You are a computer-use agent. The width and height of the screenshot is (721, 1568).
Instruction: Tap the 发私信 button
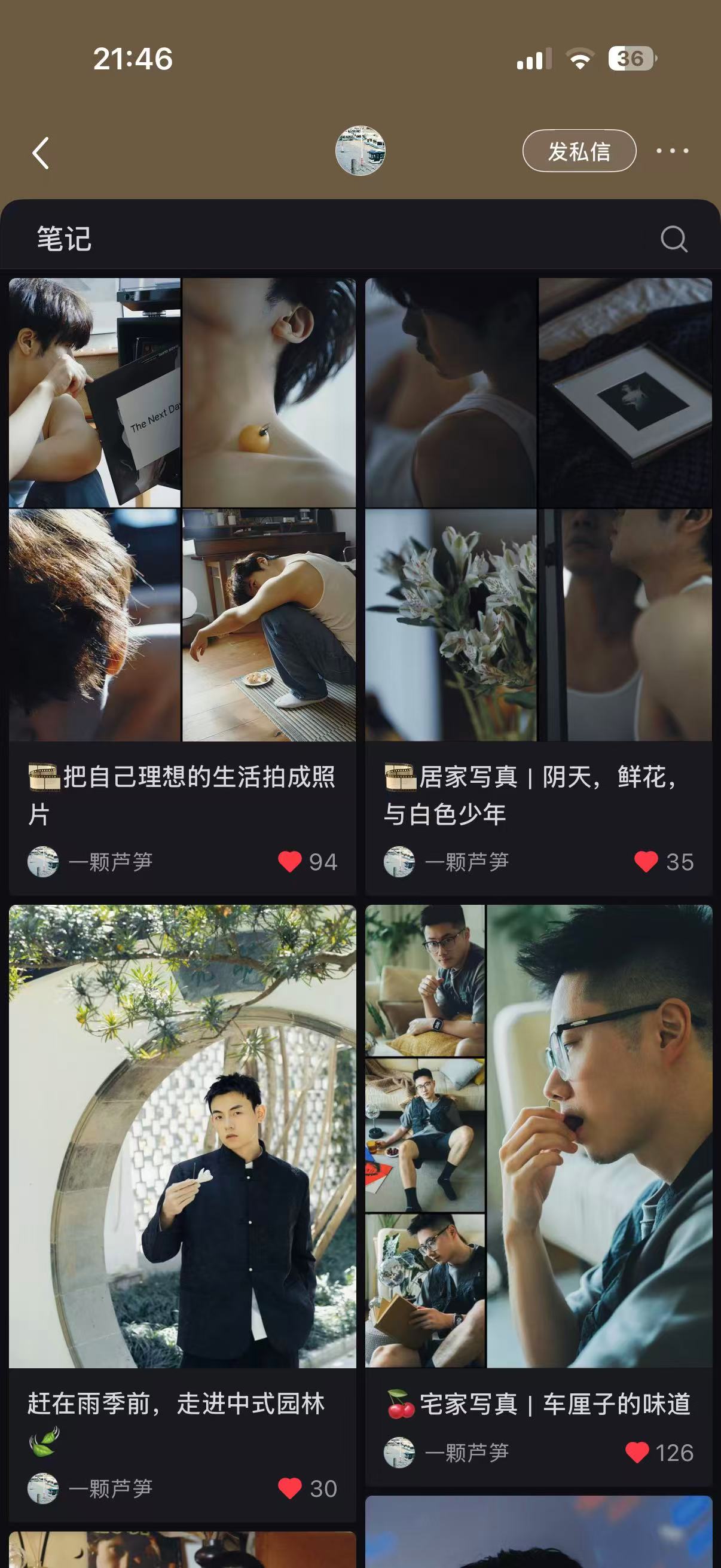579,151
